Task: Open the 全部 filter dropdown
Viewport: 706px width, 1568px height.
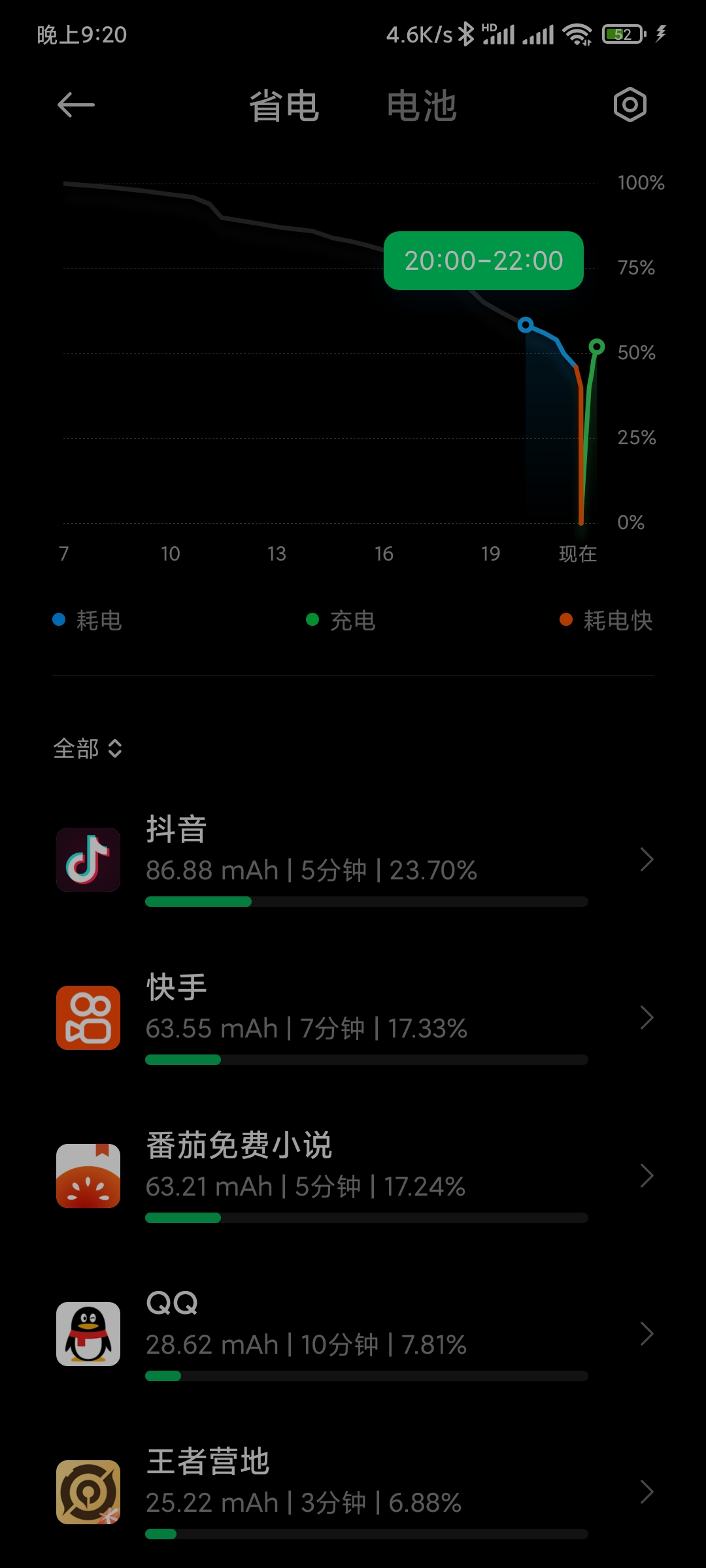Action: pyautogui.click(x=88, y=748)
